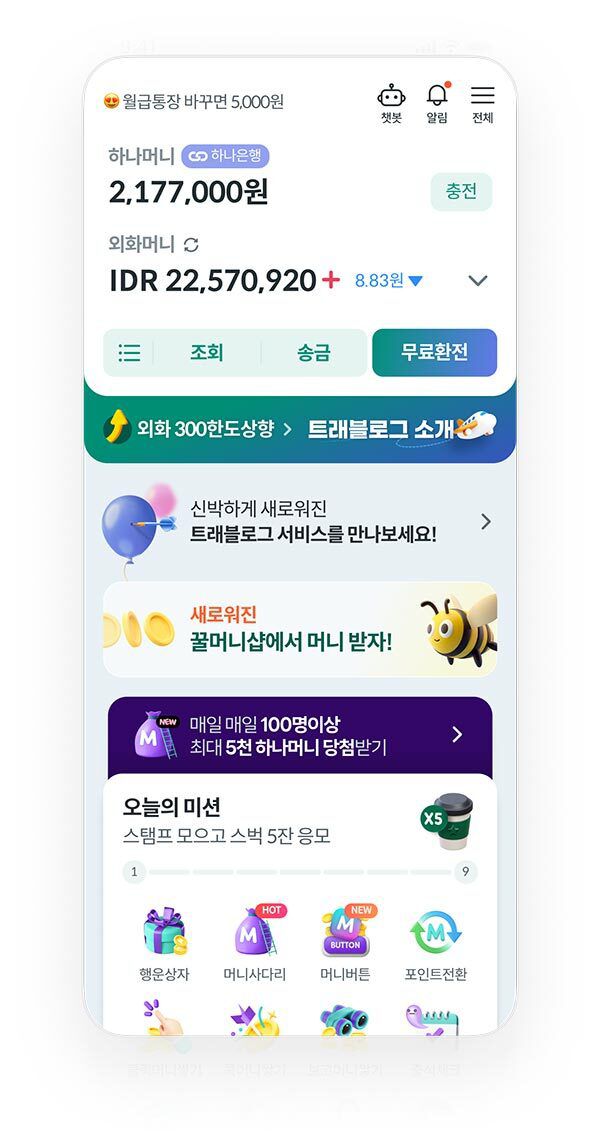Open the 하나머니 당첨받기 purple banner
Image resolution: width=600 pixels, height=1146 pixels.
point(300,735)
